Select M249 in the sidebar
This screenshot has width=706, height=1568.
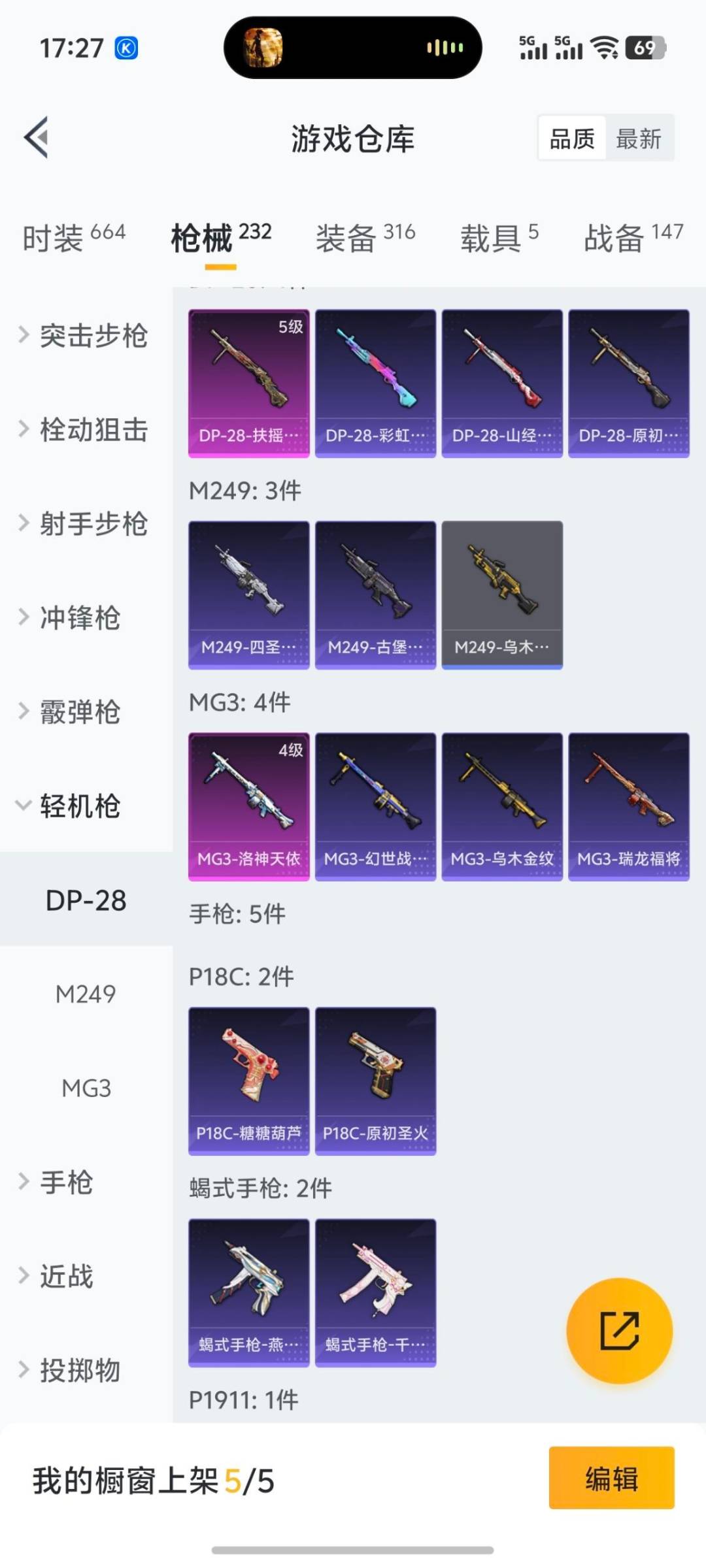point(86,994)
